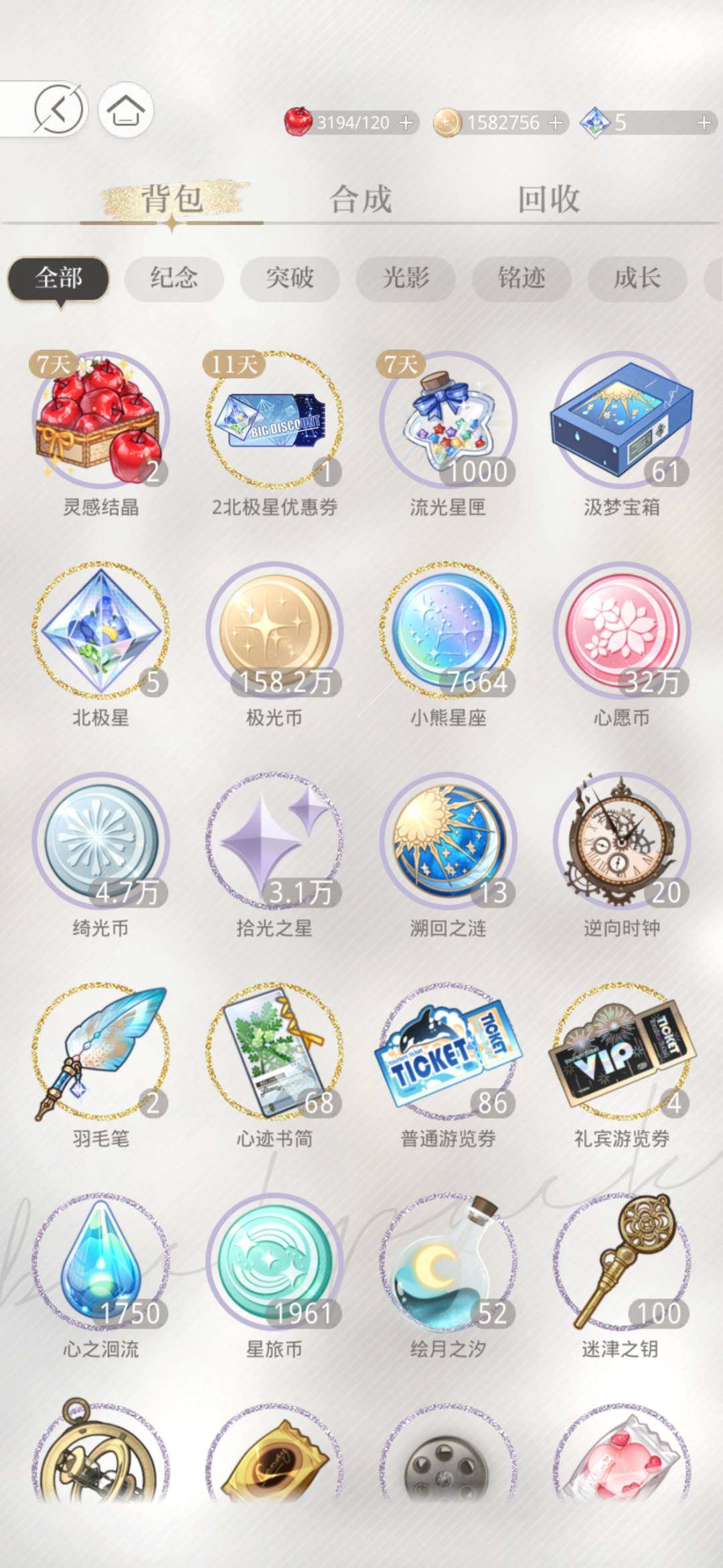723x1568 pixels.
Task: Switch to the 回收 tab
Action: click(x=549, y=199)
